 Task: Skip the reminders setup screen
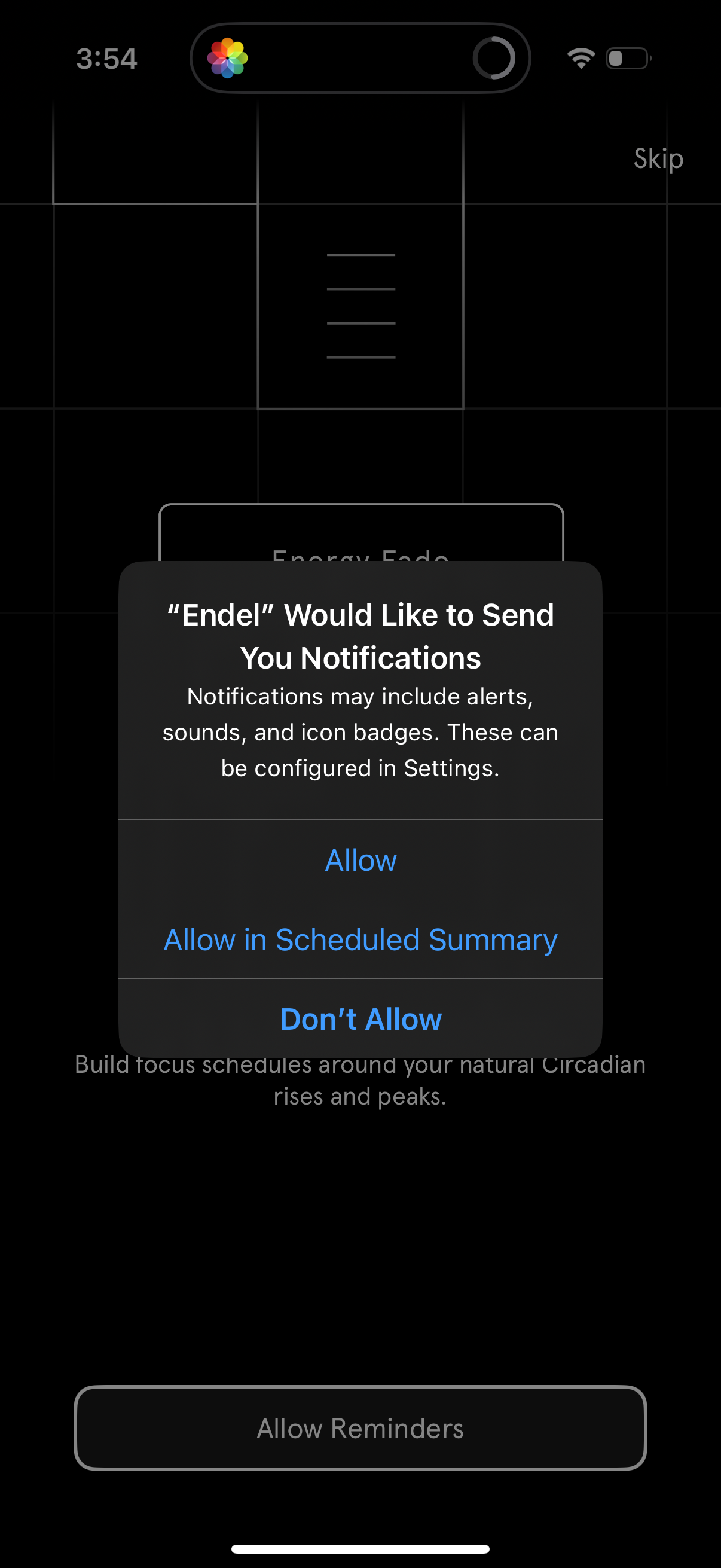pos(658,159)
